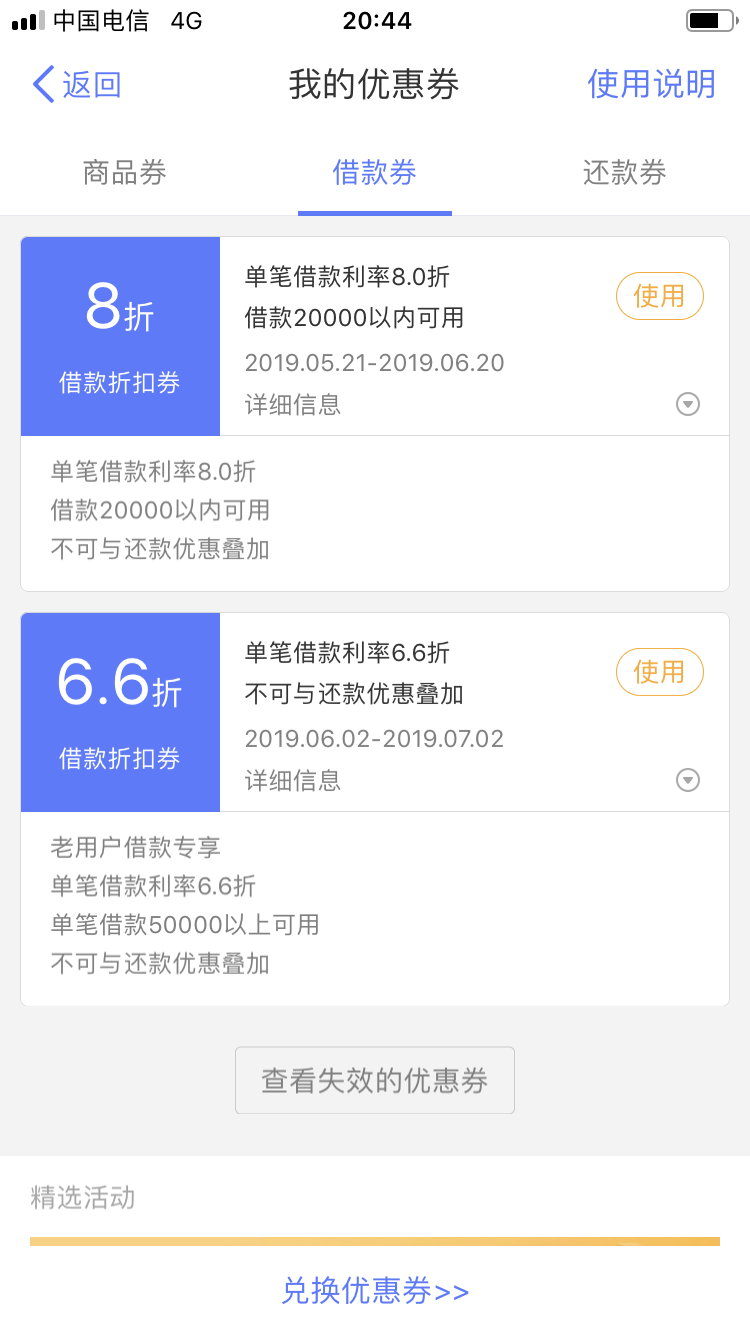
Task: Open 兑换优惠券 to redeem a coupon
Action: 375,1290
